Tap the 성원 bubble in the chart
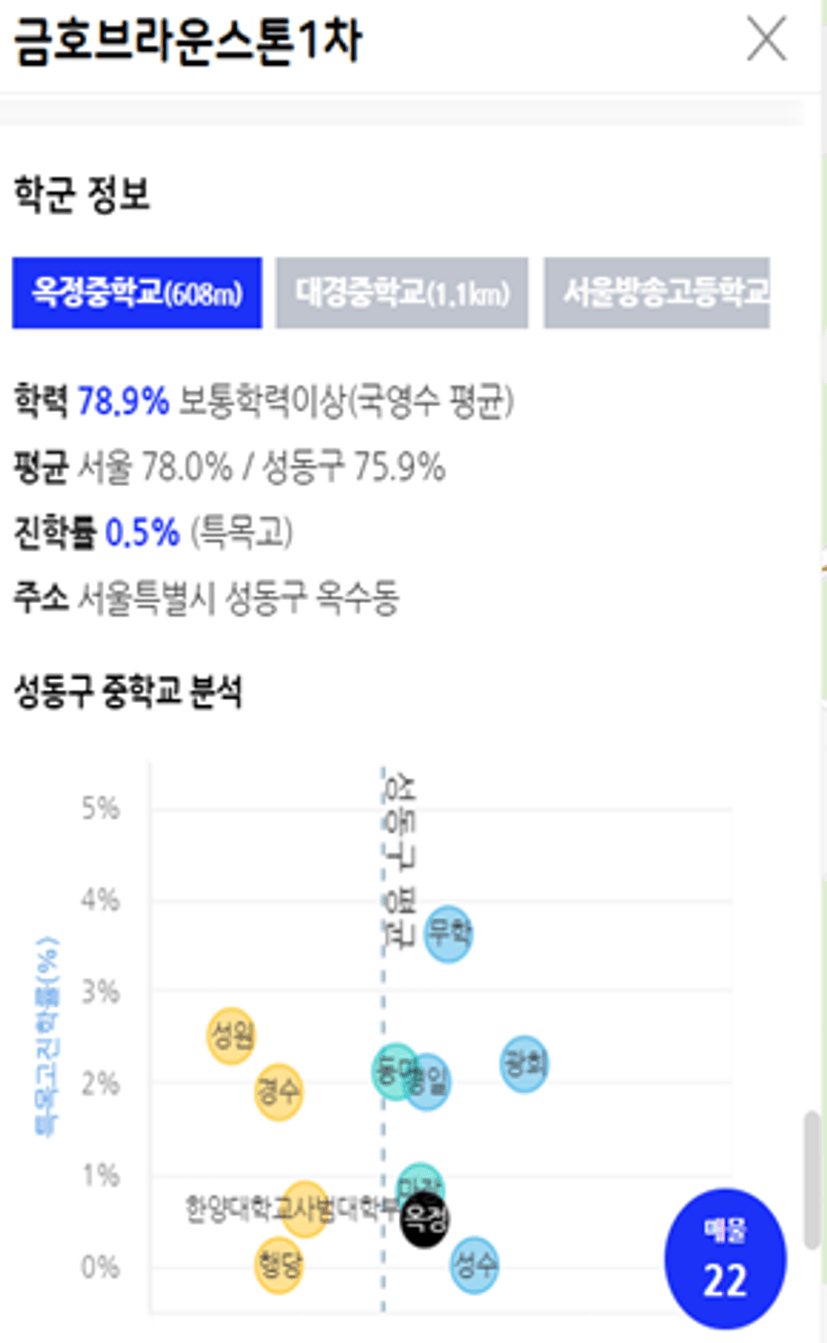The height and width of the screenshot is (1343, 827). pyautogui.click(x=231, y=1036)
